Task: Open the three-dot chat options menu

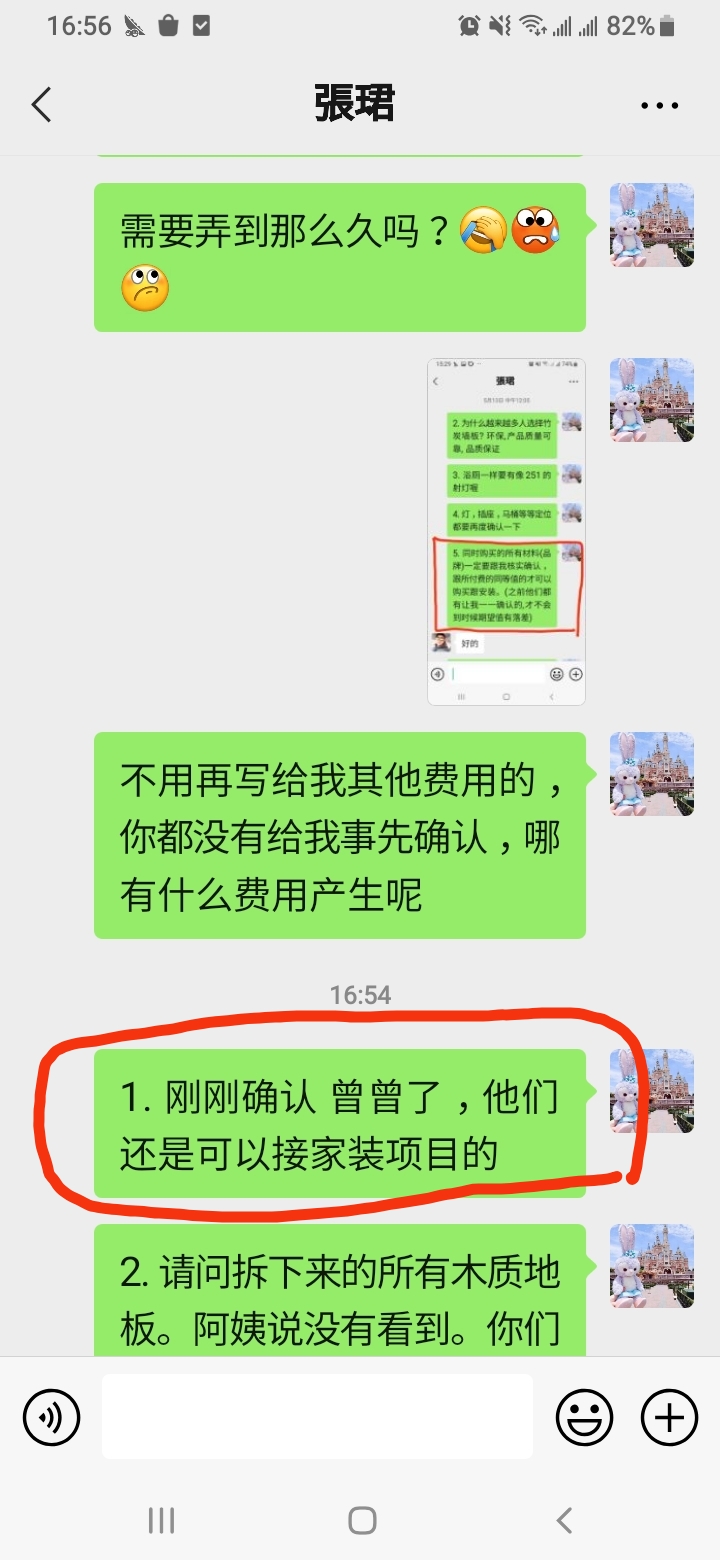Action: click(659, 105)
